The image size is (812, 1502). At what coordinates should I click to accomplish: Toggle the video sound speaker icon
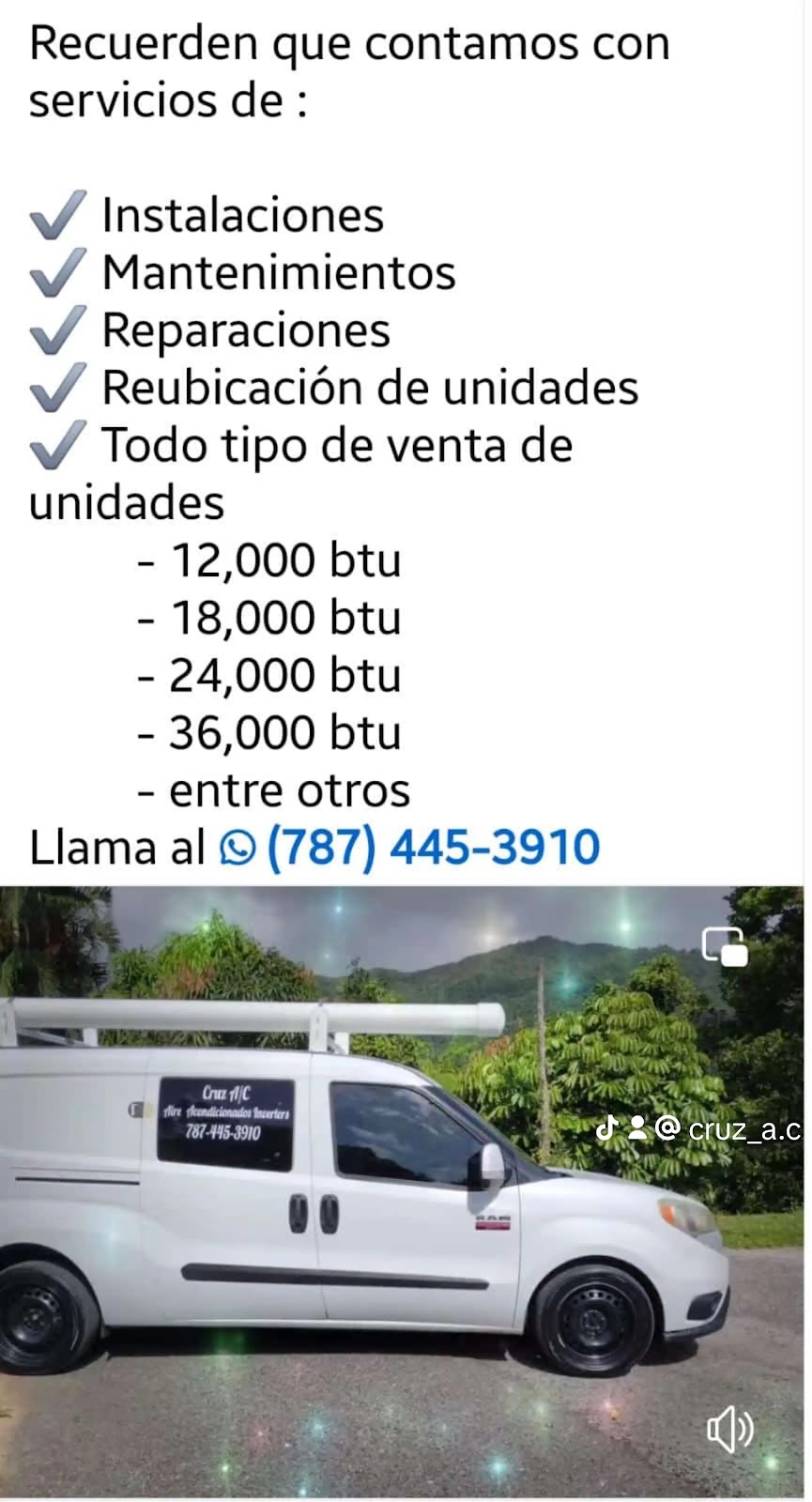tap(729, 1430)
